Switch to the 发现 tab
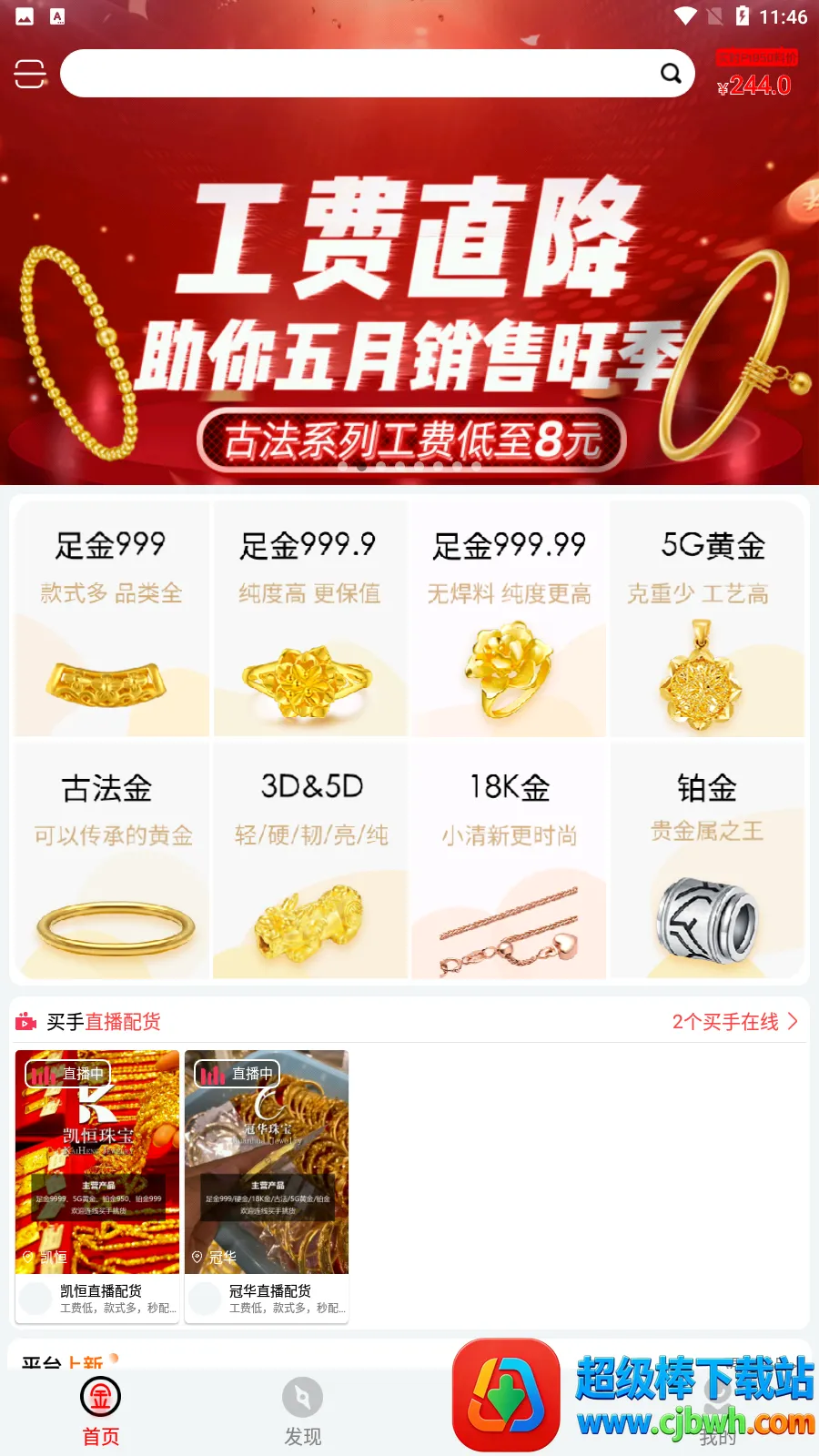The height and width of the screenshot is (1456, 819). (x=303, y=1412)
